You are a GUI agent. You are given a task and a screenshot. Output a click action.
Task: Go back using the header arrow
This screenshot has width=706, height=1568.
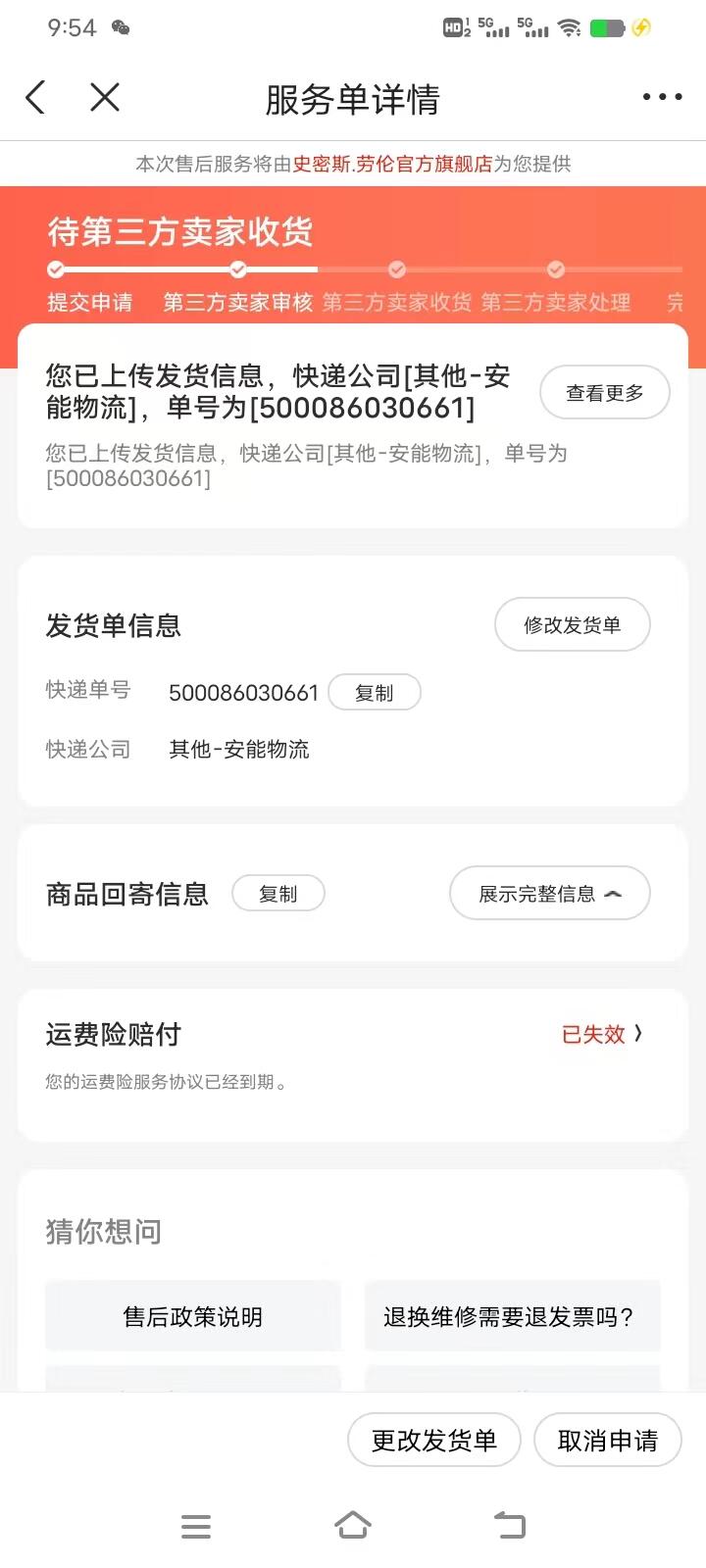[x=36, y=98]
